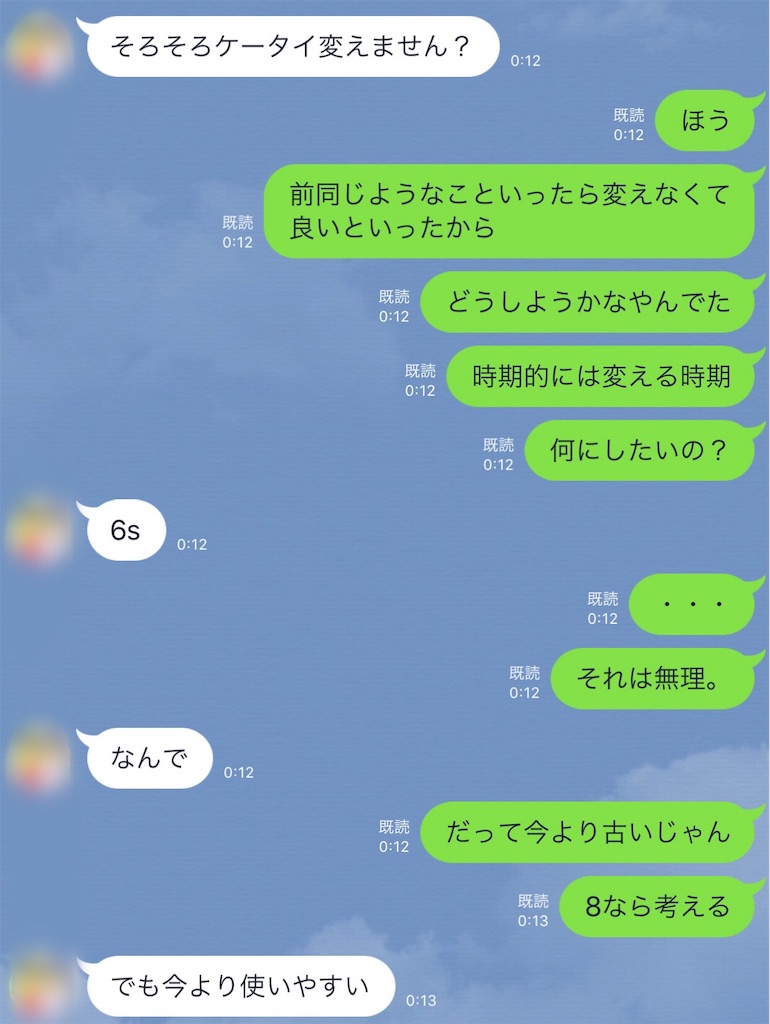Open sender's avatar beside "そろそろケータイ変えません？"

tap(39, 47)
